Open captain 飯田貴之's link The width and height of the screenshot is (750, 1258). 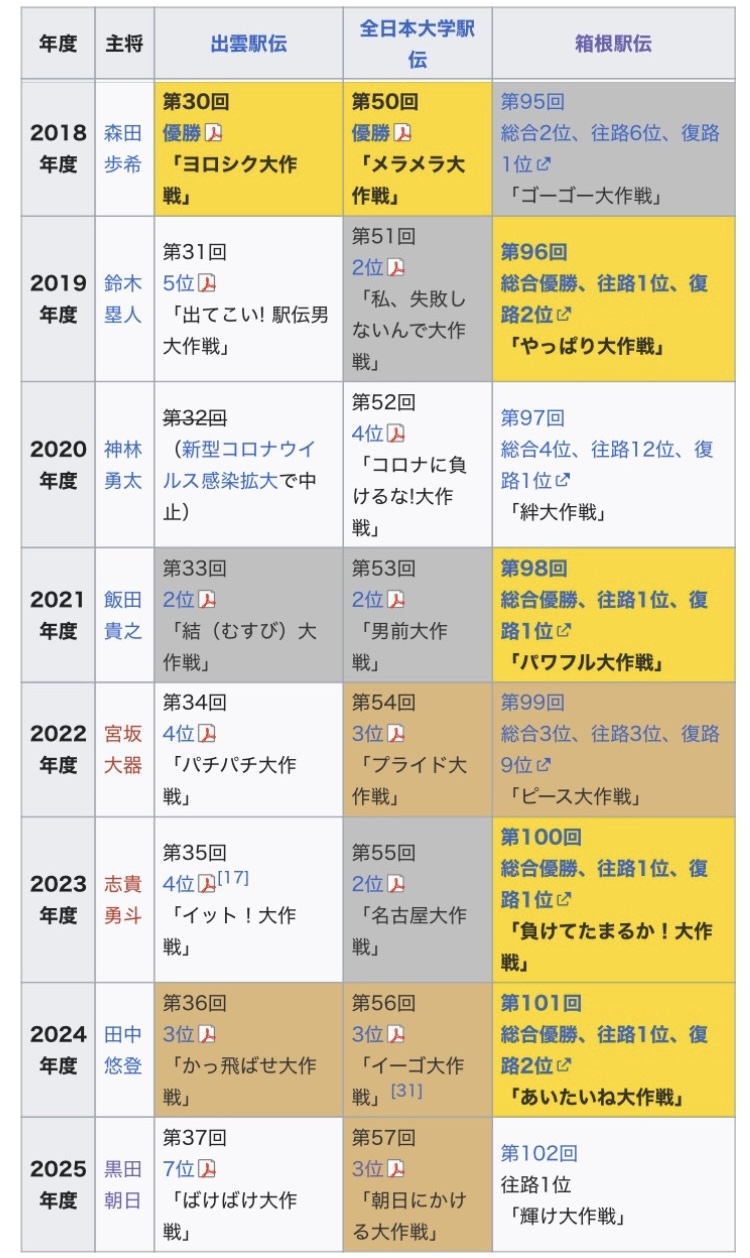pyautogui.click(x=123, y=615)
